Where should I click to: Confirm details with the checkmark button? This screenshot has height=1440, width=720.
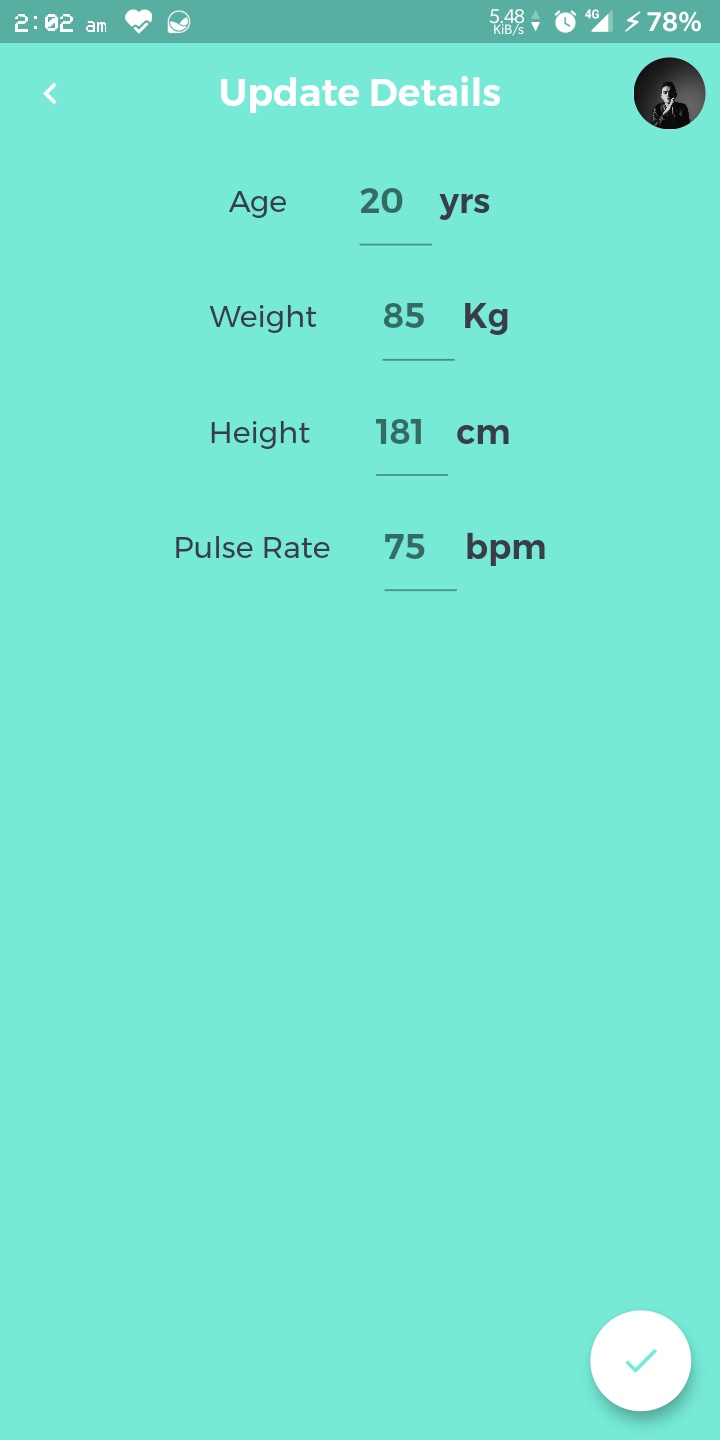point(641,1361)
